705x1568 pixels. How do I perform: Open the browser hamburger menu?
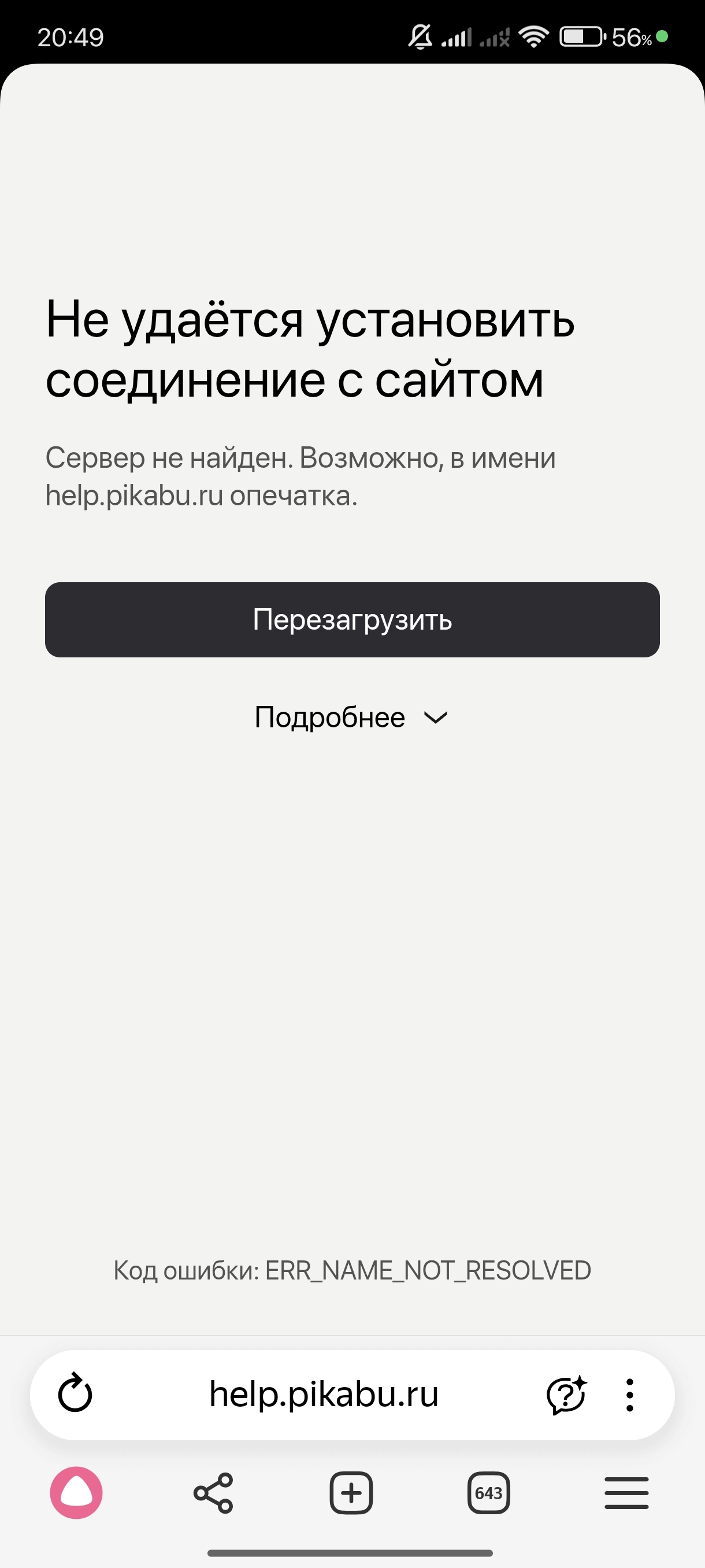point(626,1492)
